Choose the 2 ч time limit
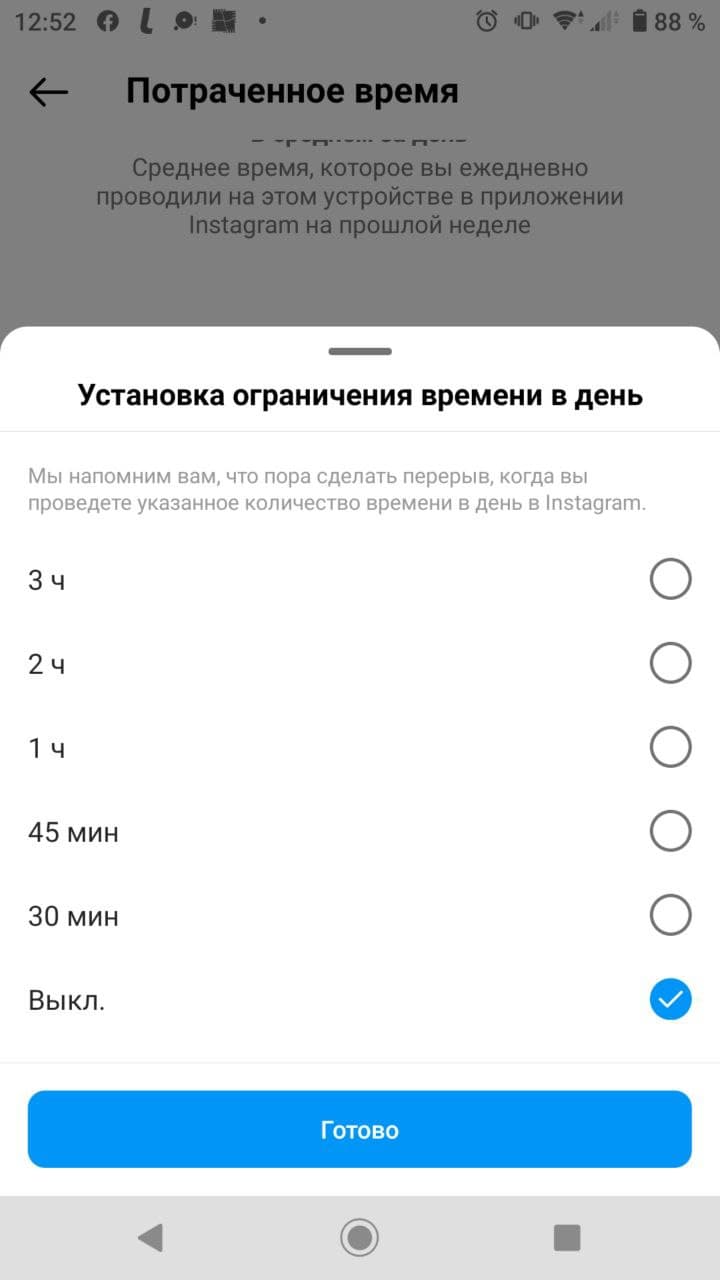720x1280 pixels. click(670, 663)
